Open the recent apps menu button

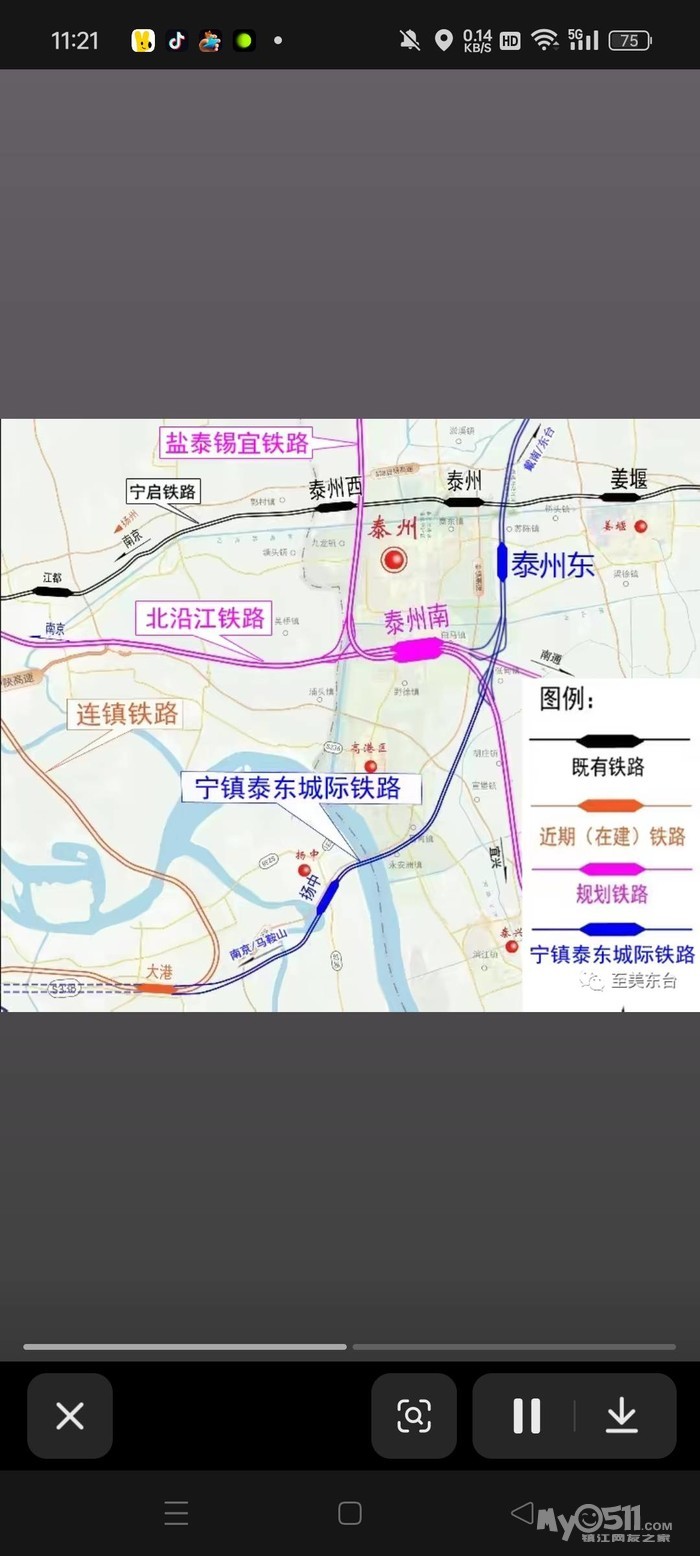tap(176, 1513)
